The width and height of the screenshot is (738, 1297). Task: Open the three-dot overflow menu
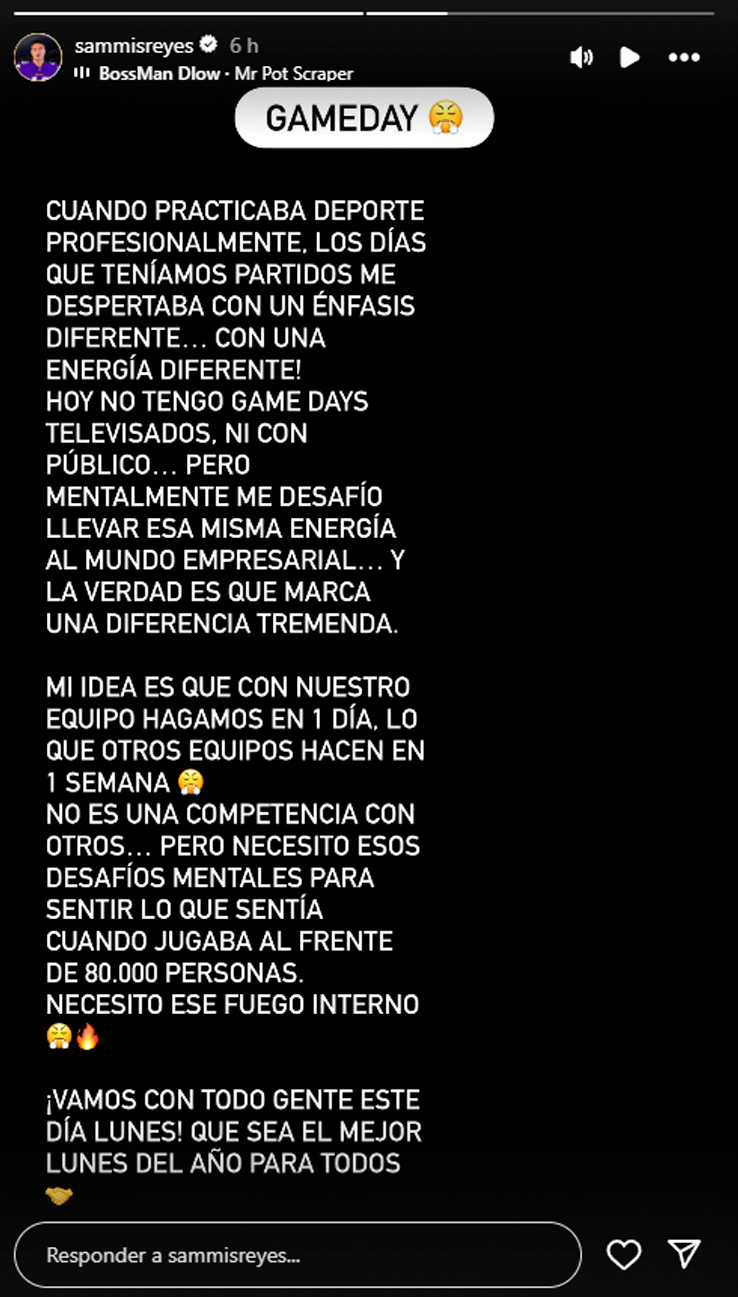click(x=684, y=57)
